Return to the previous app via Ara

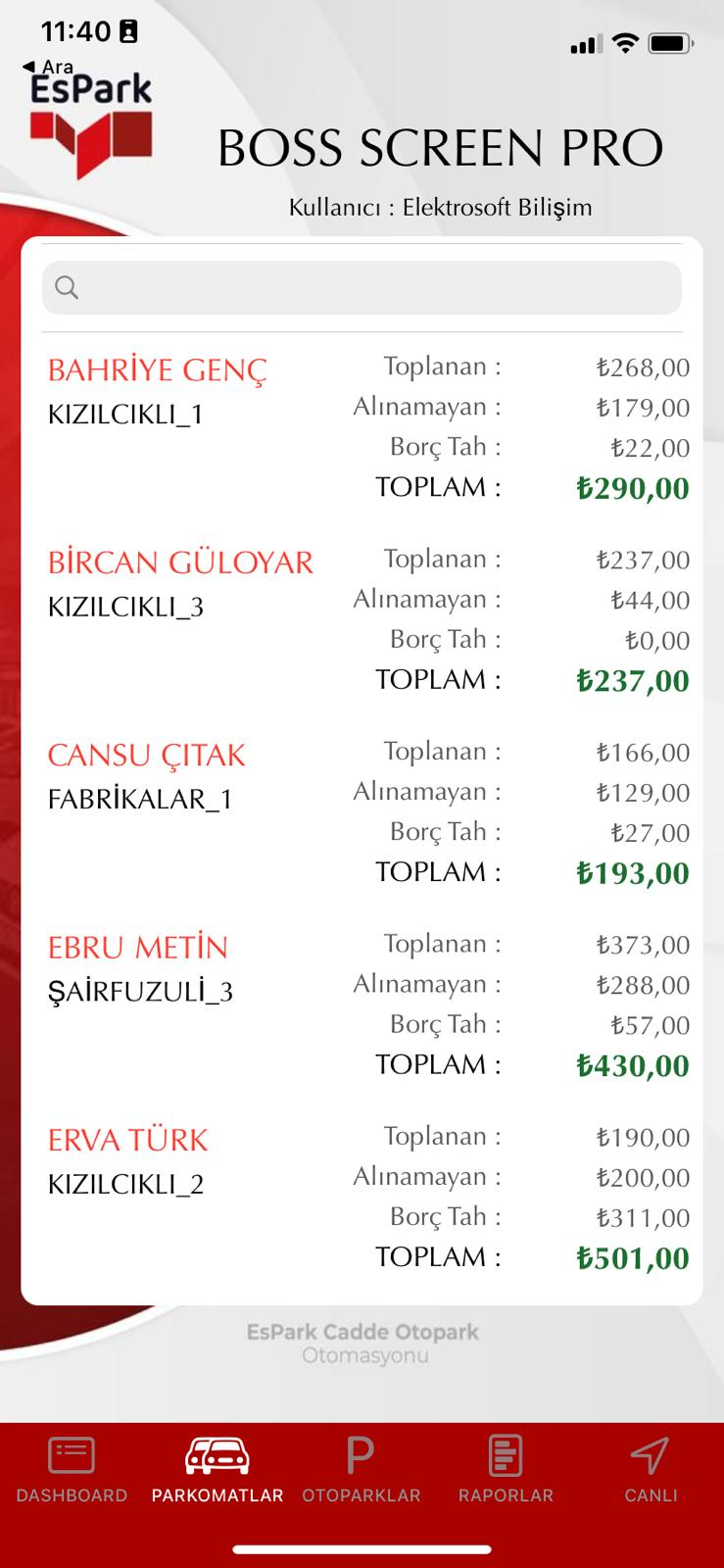click(49, 67)
